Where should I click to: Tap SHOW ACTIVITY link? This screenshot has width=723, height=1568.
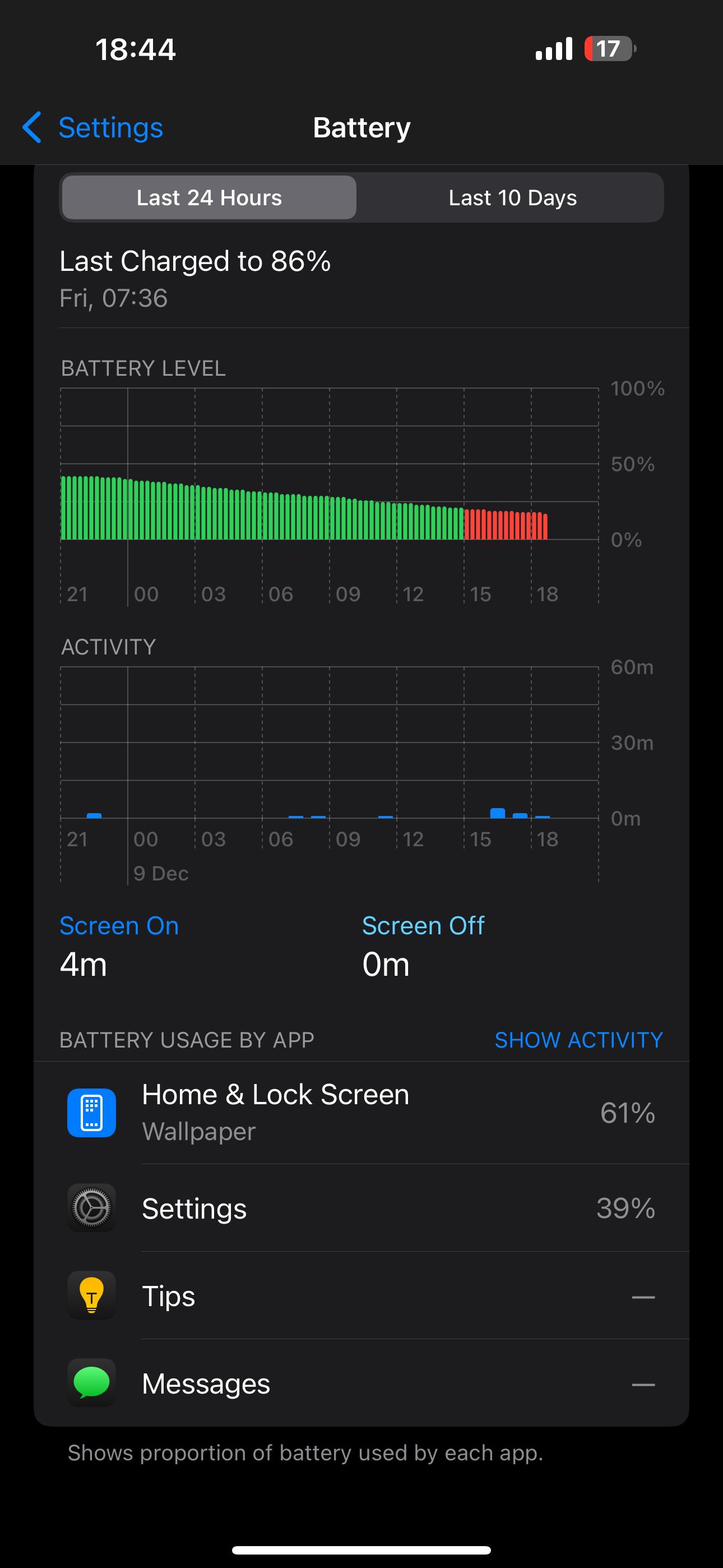[x=578, y=1040]
